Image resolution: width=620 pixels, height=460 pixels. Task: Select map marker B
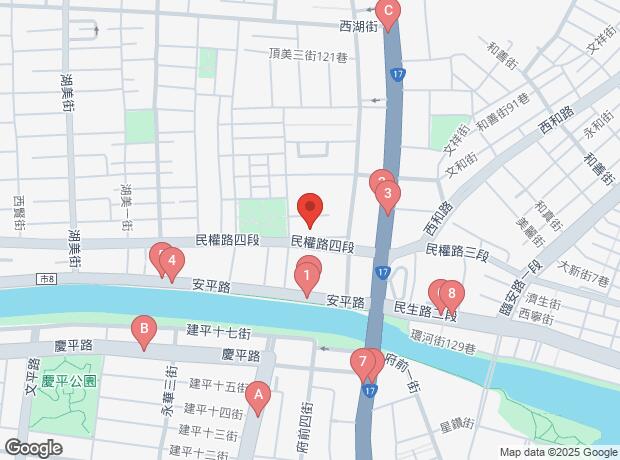[x=145, y=329]
